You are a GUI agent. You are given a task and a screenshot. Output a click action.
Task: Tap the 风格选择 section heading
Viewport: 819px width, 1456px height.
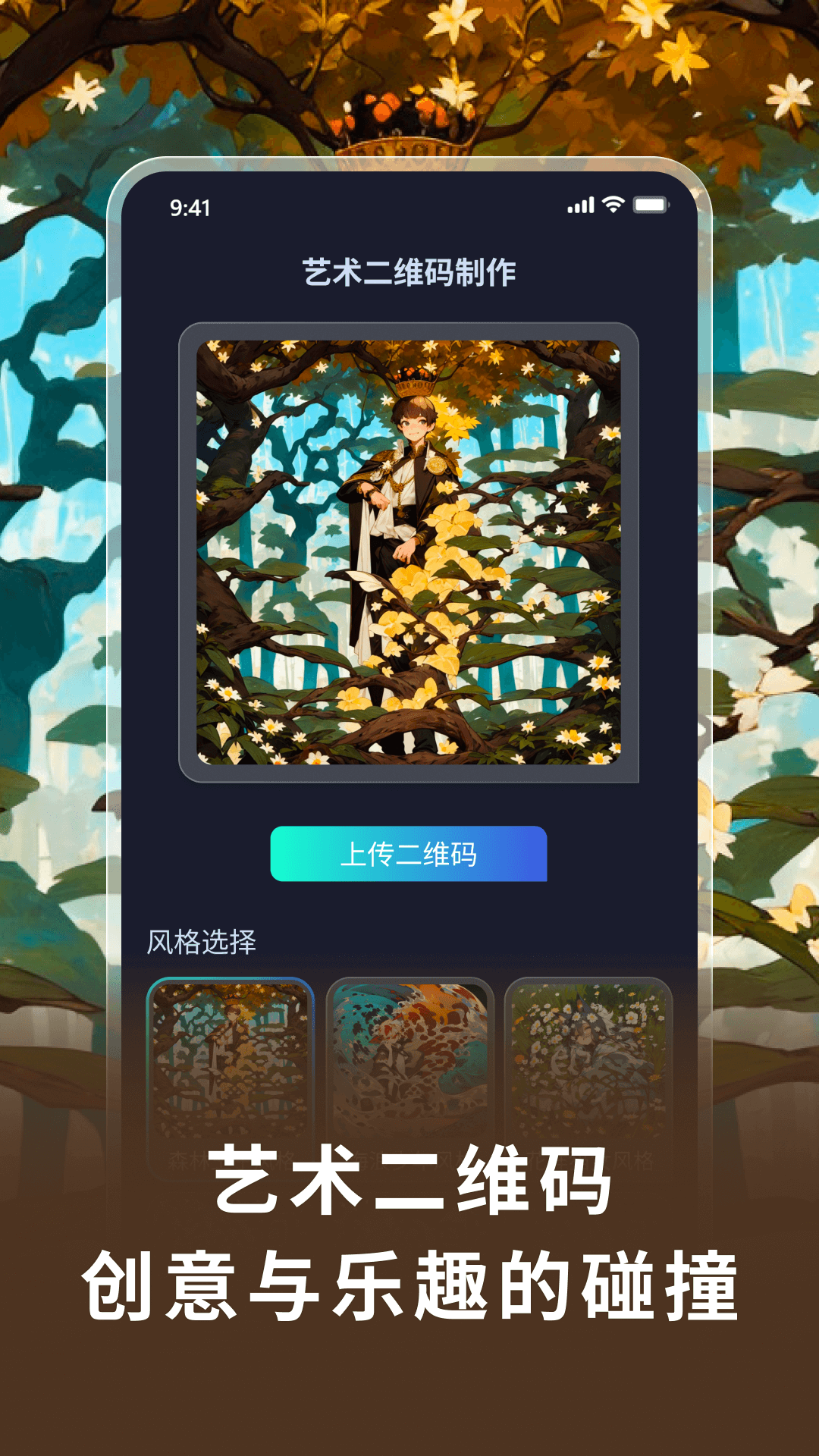point(202,940)
